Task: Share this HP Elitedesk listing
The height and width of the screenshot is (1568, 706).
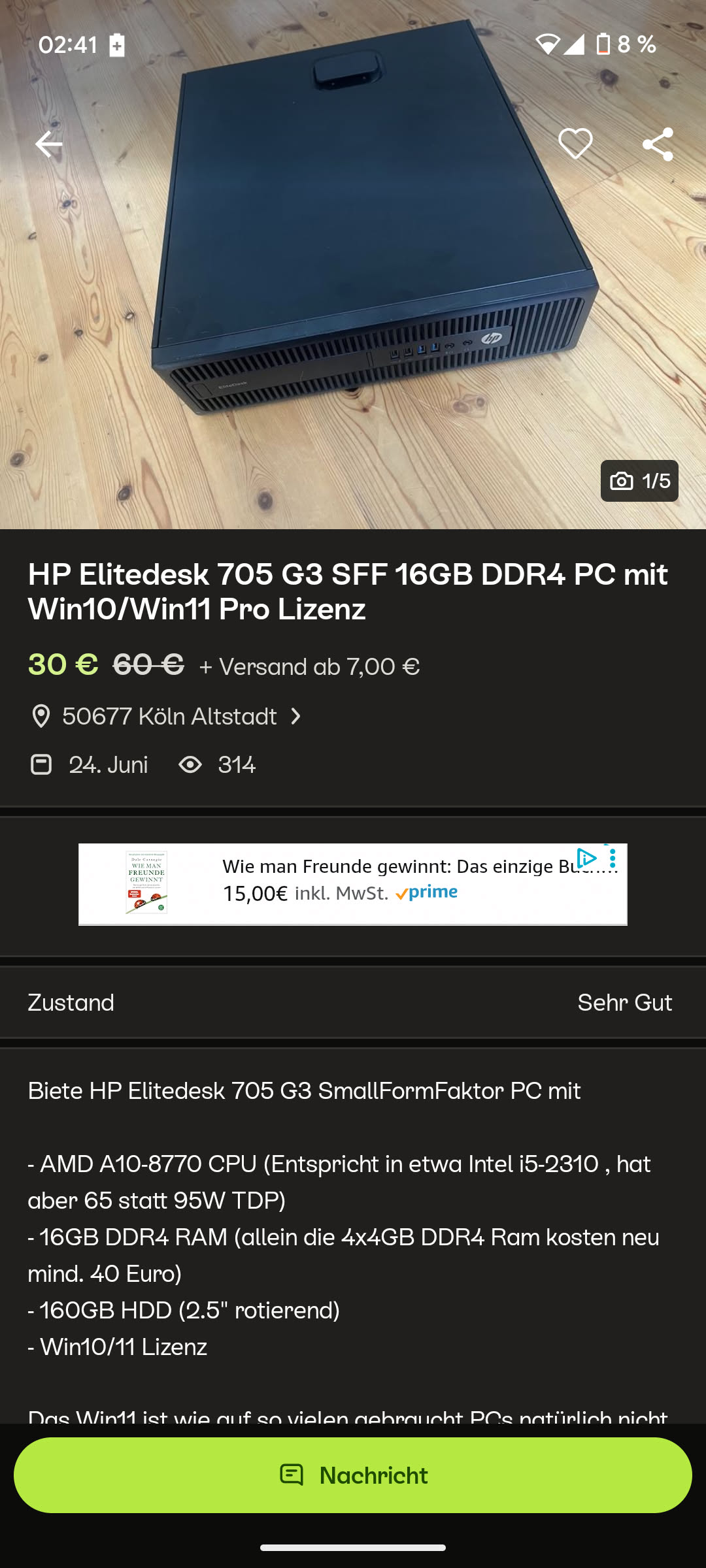Action: click(658, 144)
